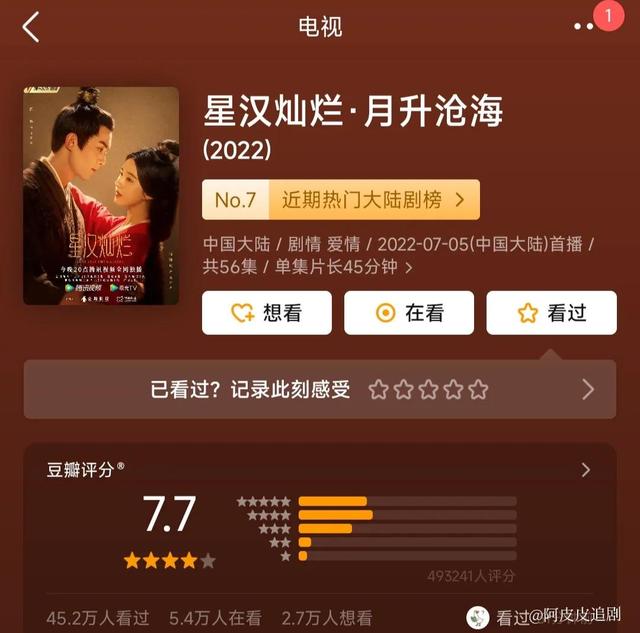Mark the show as 在看
The width and height of the screenshot is (640, 633).
coord(409,313)
